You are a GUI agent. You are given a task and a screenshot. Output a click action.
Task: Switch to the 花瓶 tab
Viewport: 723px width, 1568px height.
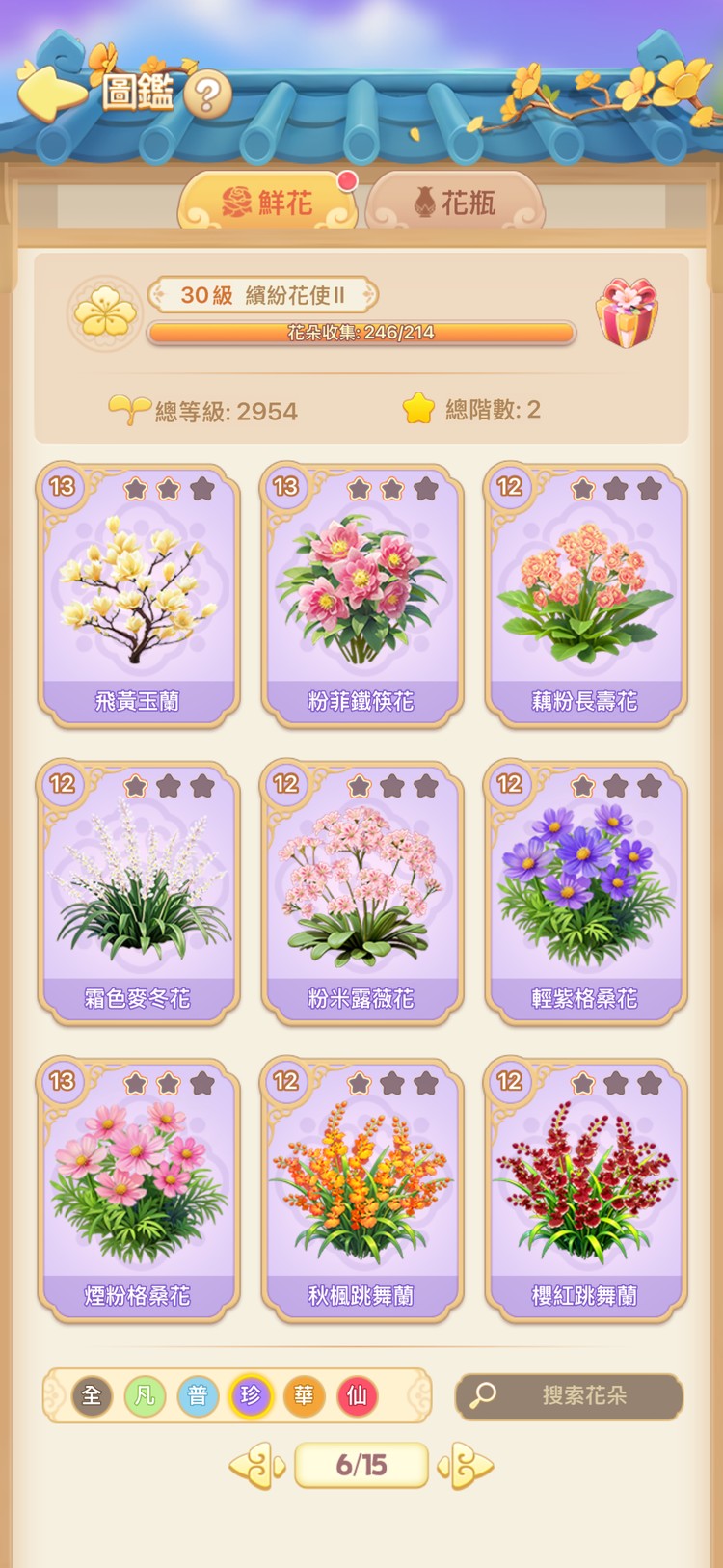(454, 202)
